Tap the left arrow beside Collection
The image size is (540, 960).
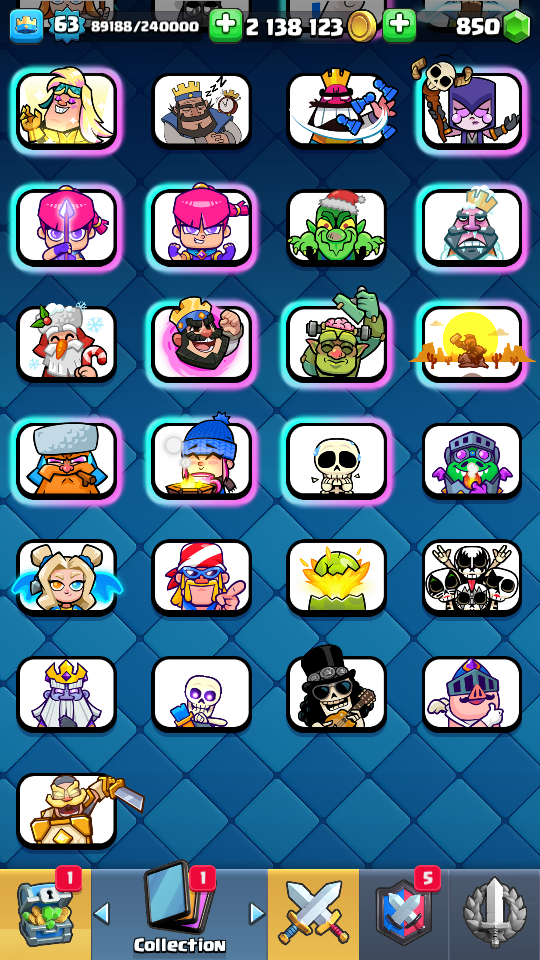click(x=102, y=913)
